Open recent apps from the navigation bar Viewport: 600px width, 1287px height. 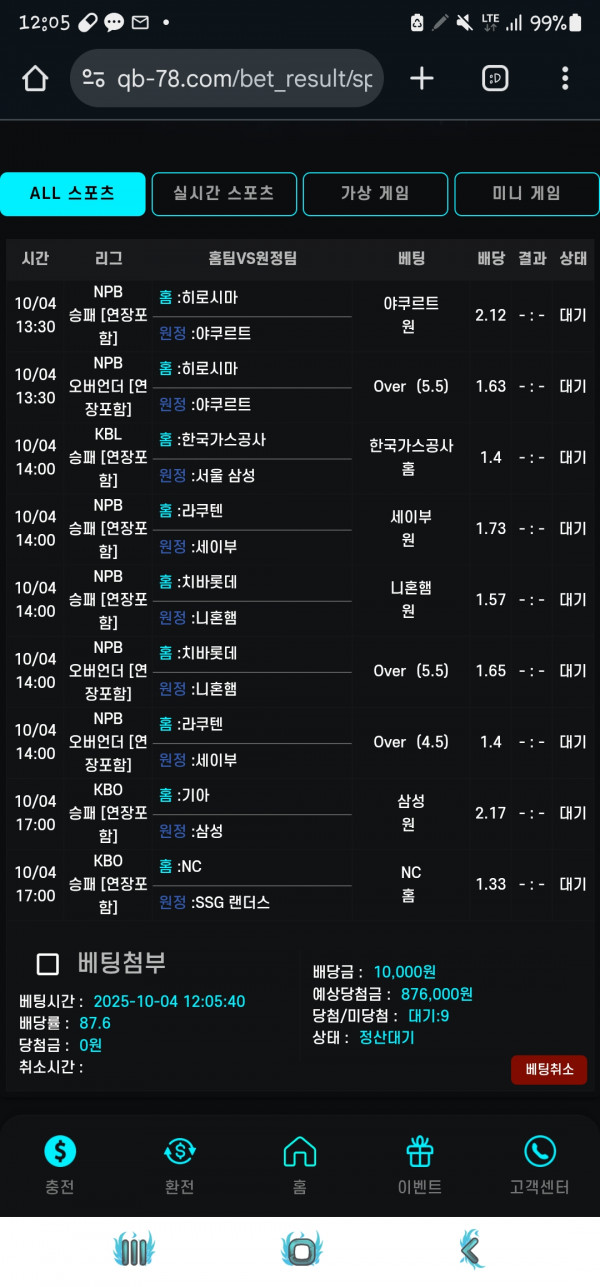[133, 1250]
